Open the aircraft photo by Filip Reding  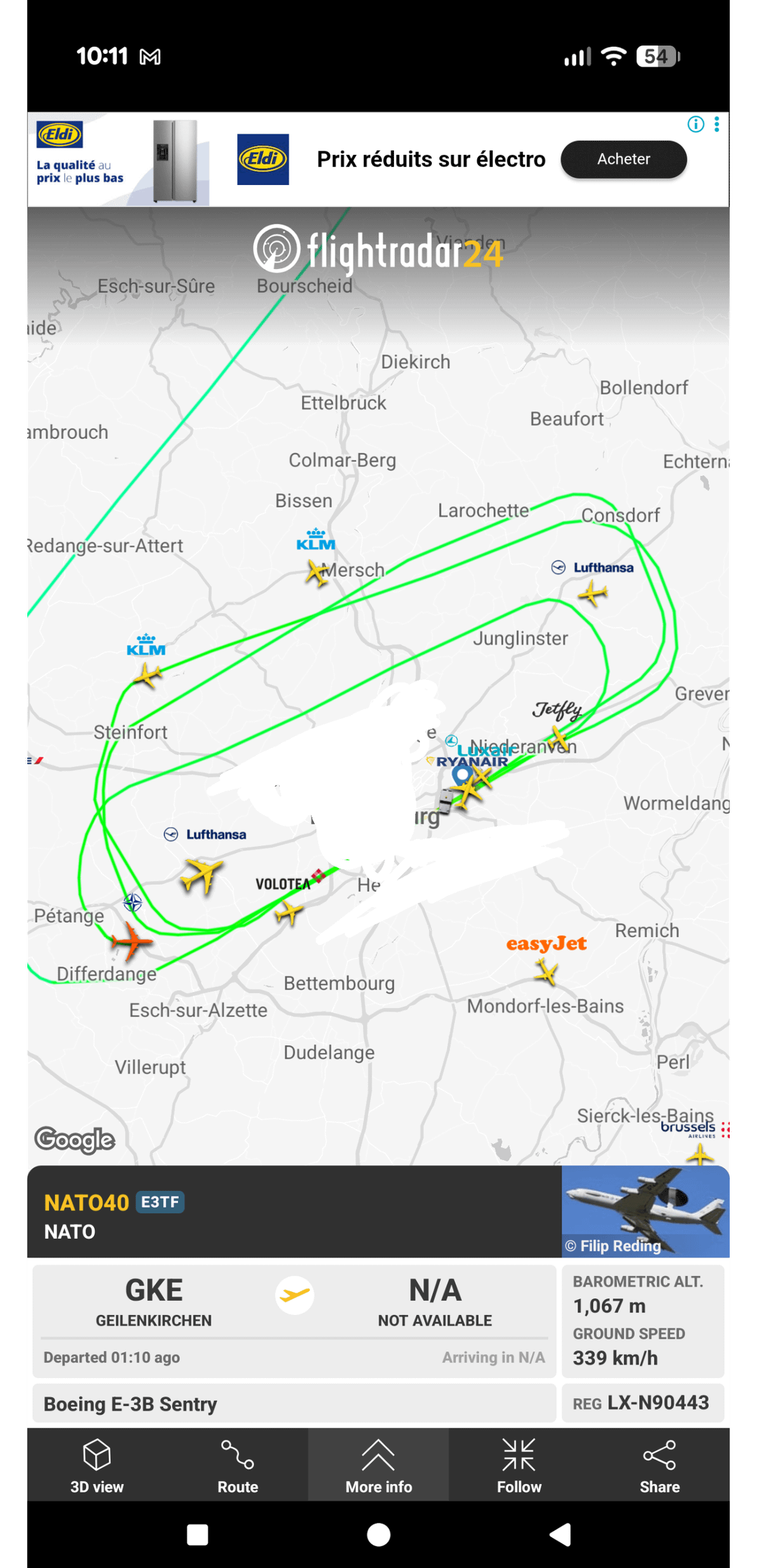(646, 1211)
